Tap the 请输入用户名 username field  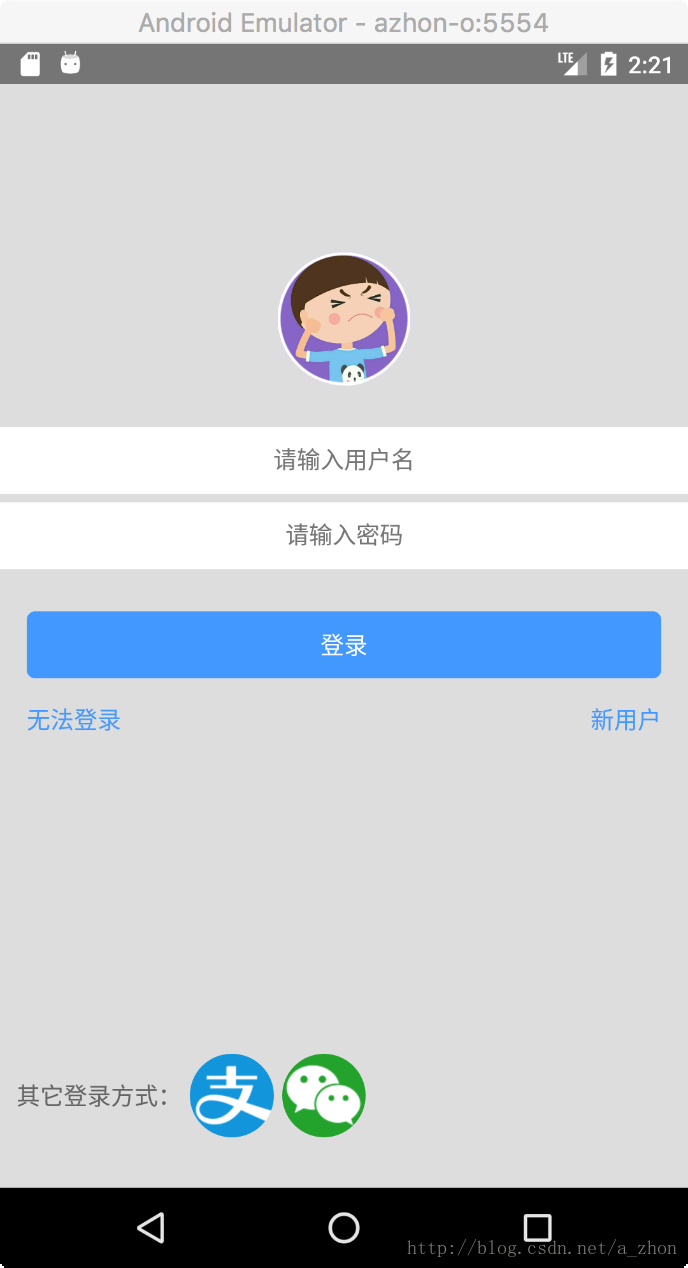pos(344,460)
